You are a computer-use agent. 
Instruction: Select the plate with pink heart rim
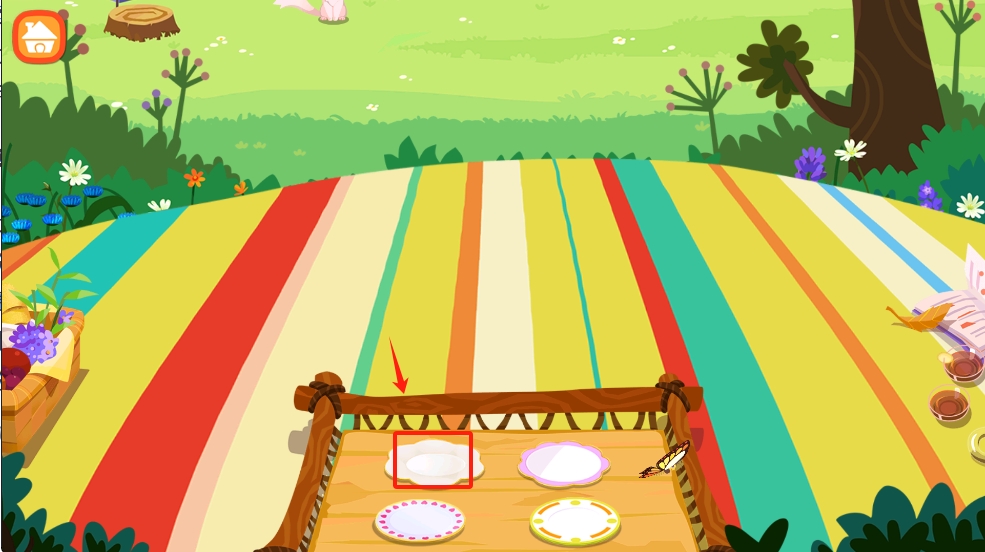click(x=420, y=520)
